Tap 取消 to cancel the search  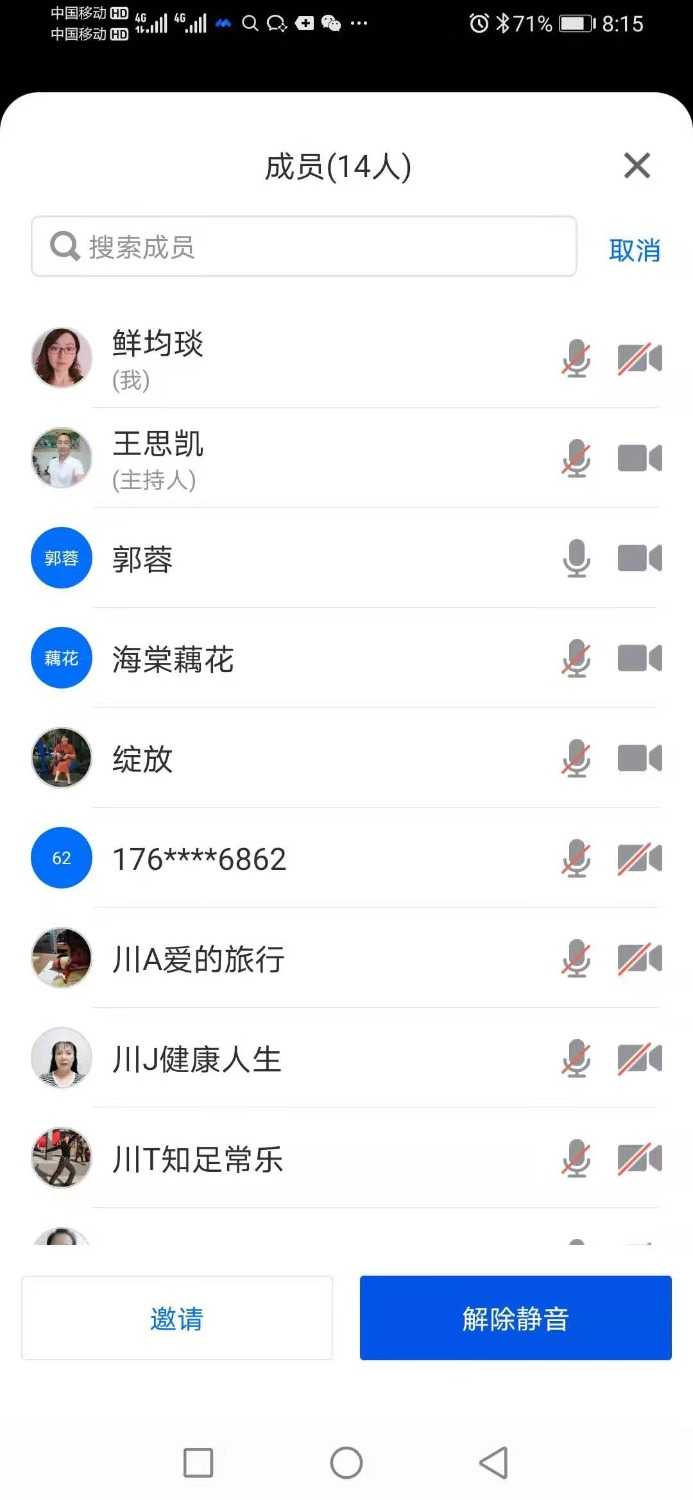pos(635,250)
